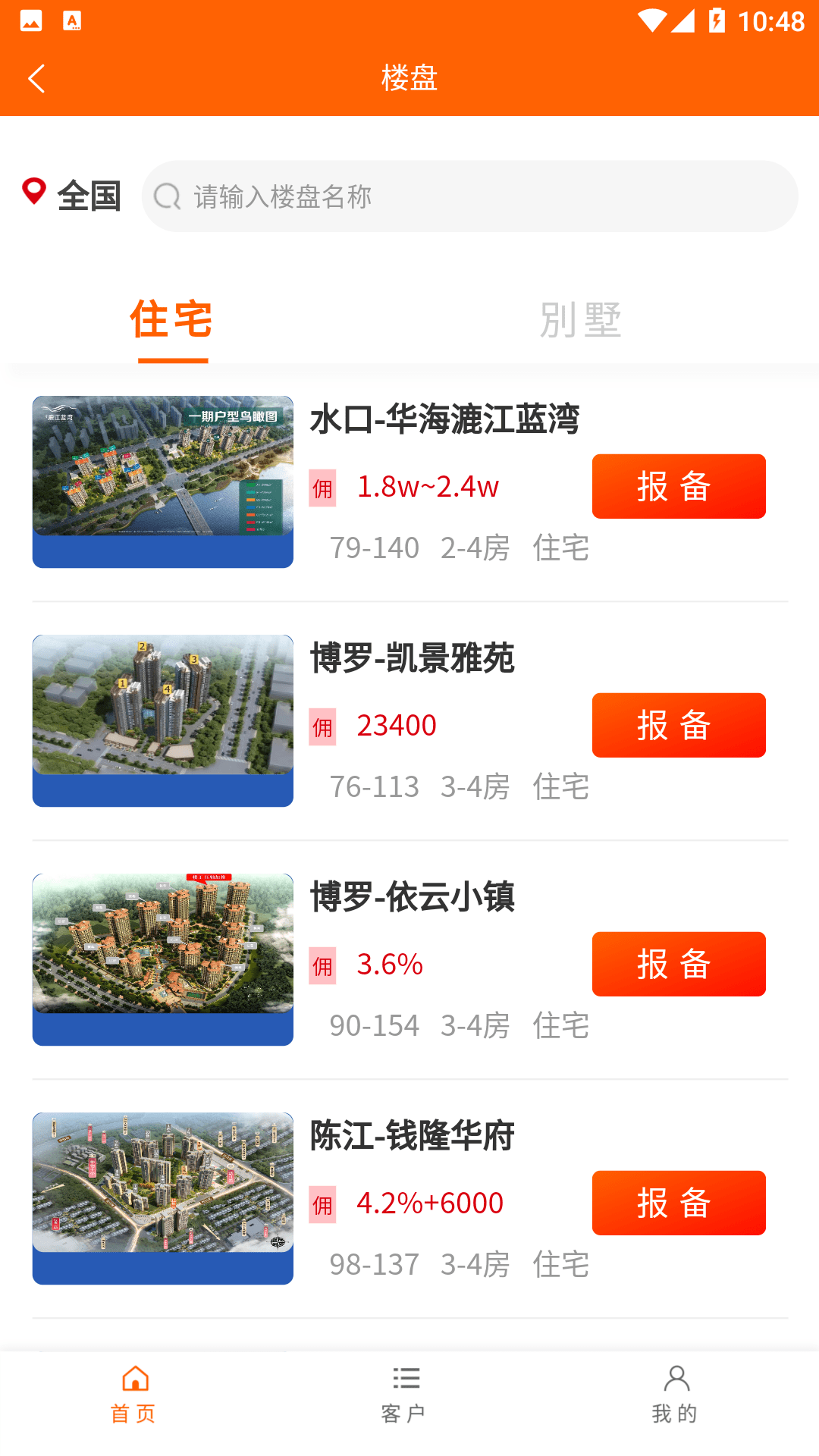
Task: Switch to the 别墅 villa tab
Action: point(580,318)
